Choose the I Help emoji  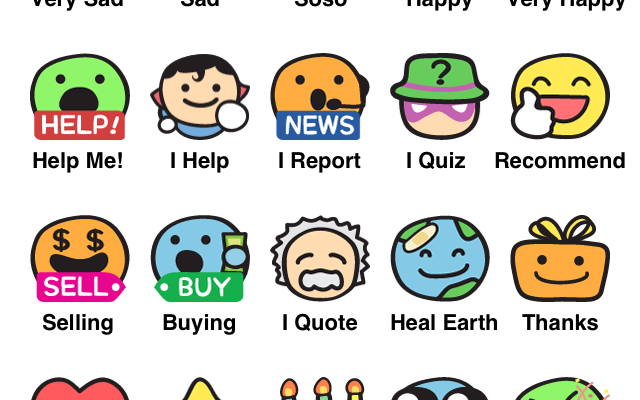[199, 97]
